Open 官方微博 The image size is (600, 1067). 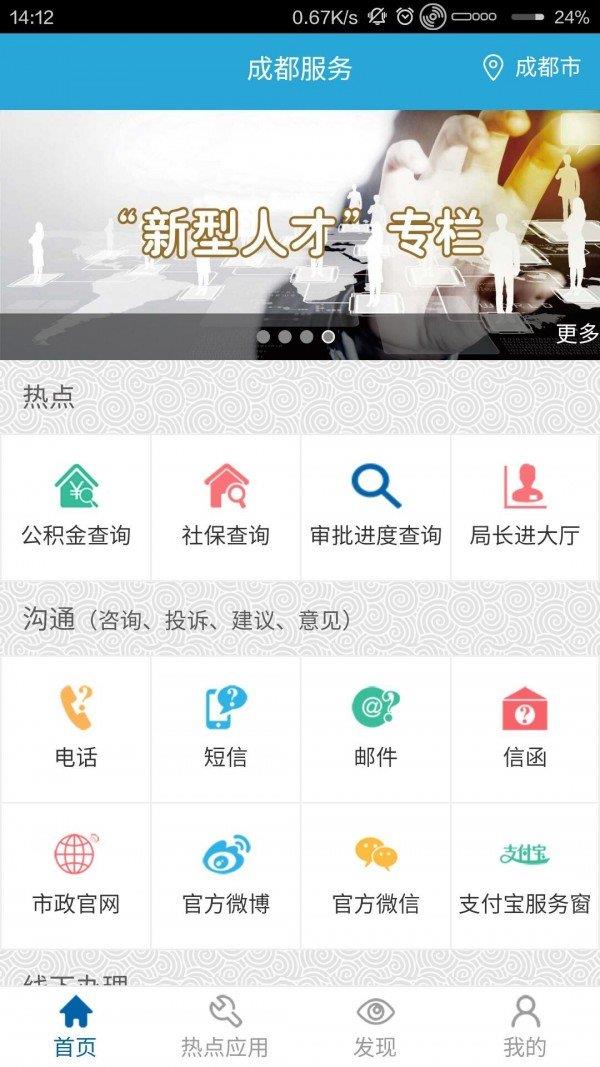[x=226, y=876]
